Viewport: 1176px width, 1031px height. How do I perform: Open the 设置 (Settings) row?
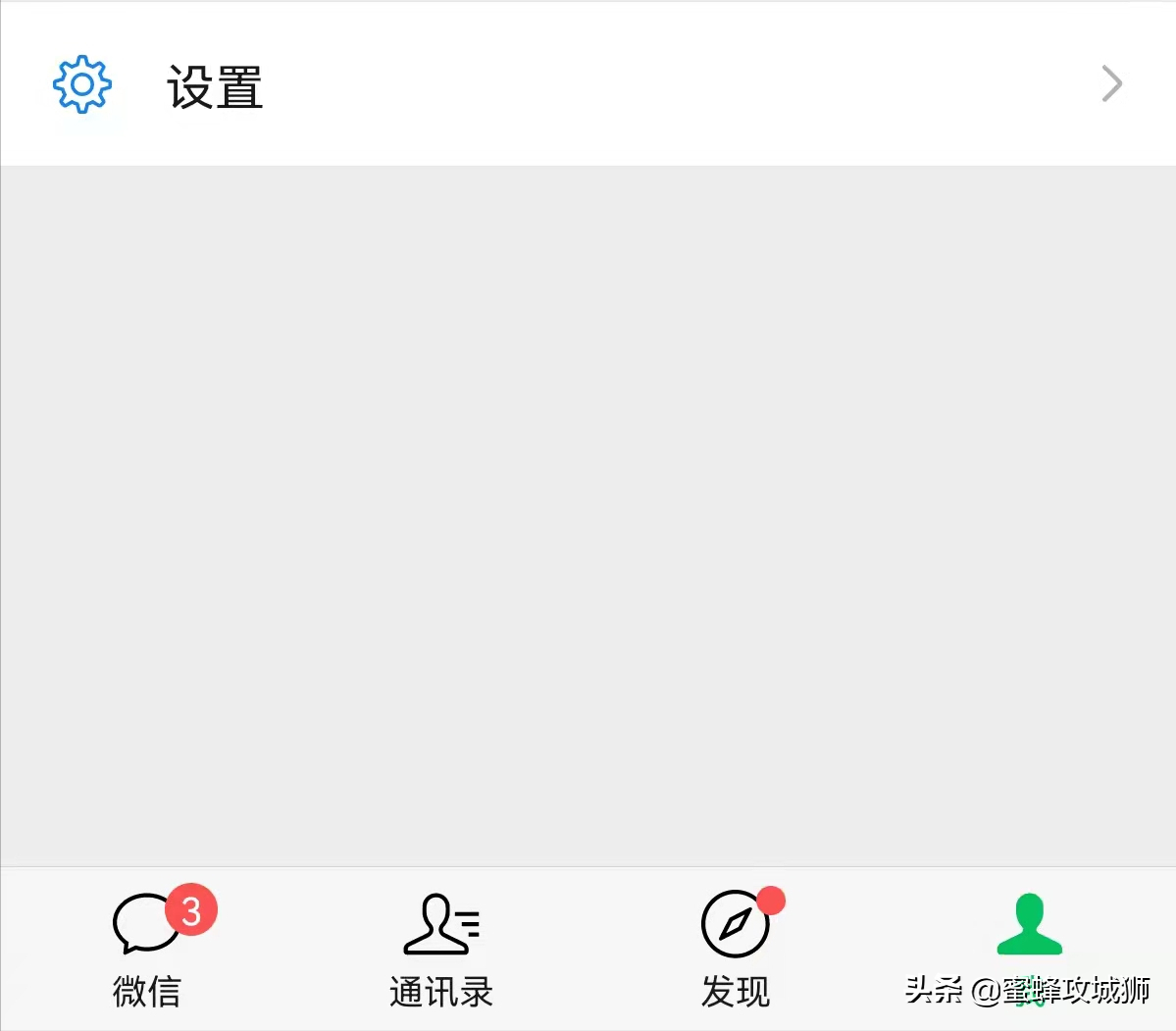[587, 85]
